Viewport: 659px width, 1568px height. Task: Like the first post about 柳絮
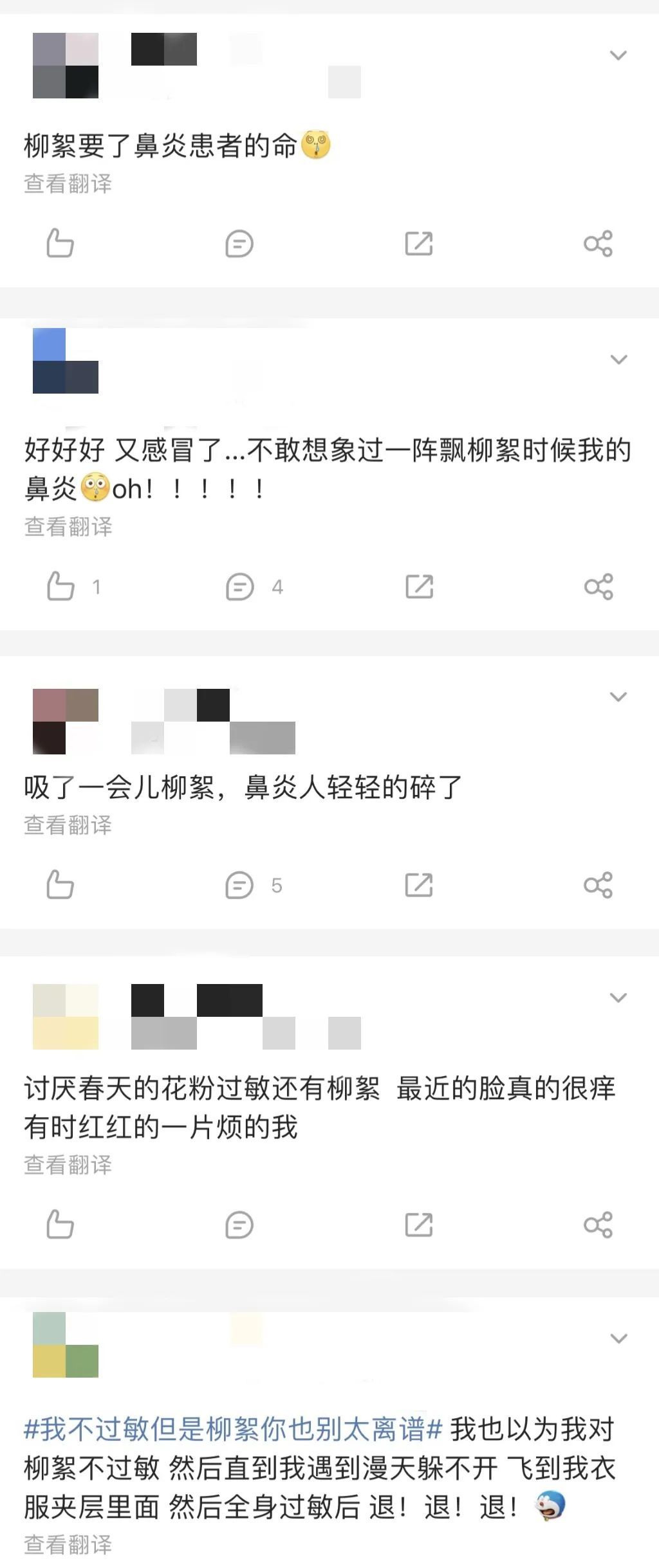click(61, 243)
